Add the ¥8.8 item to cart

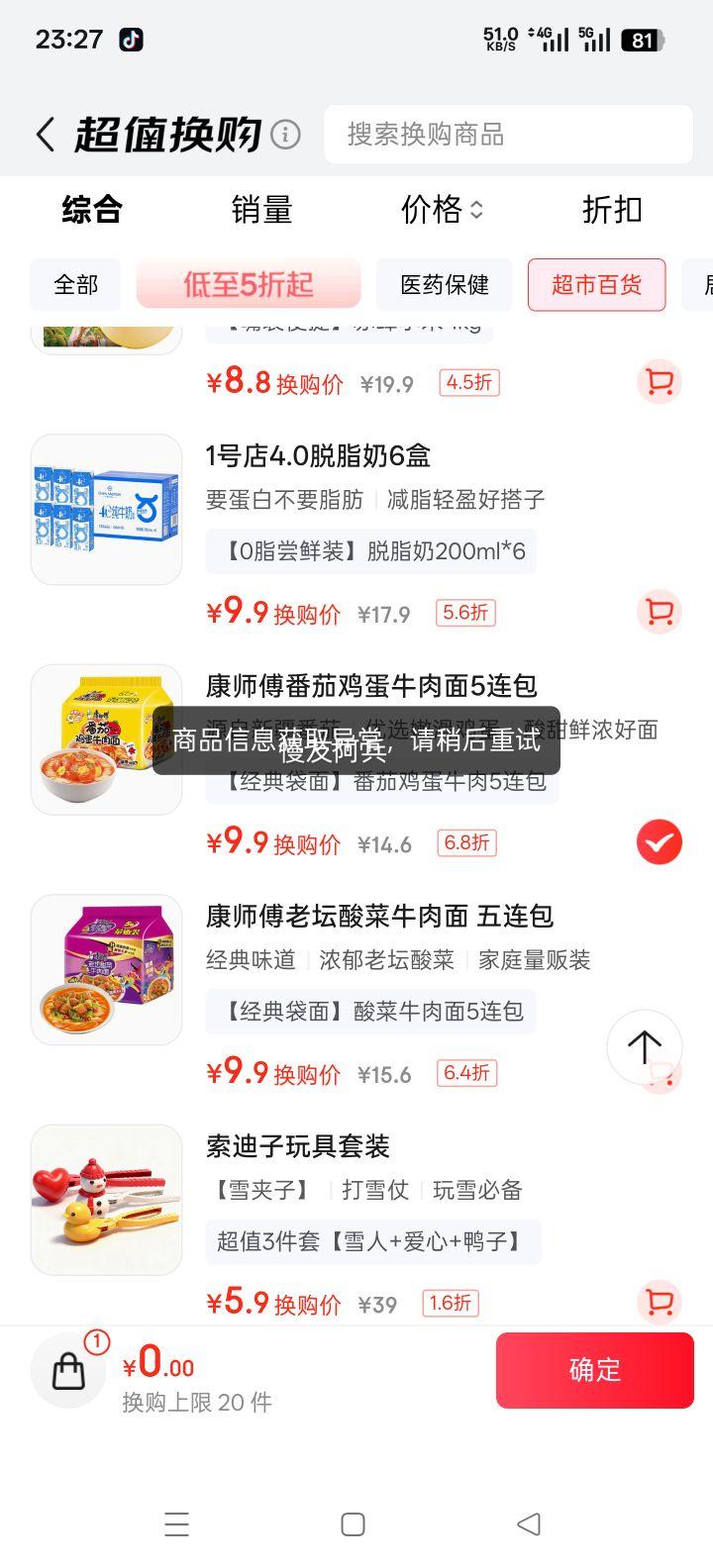(x=659, y=382)
